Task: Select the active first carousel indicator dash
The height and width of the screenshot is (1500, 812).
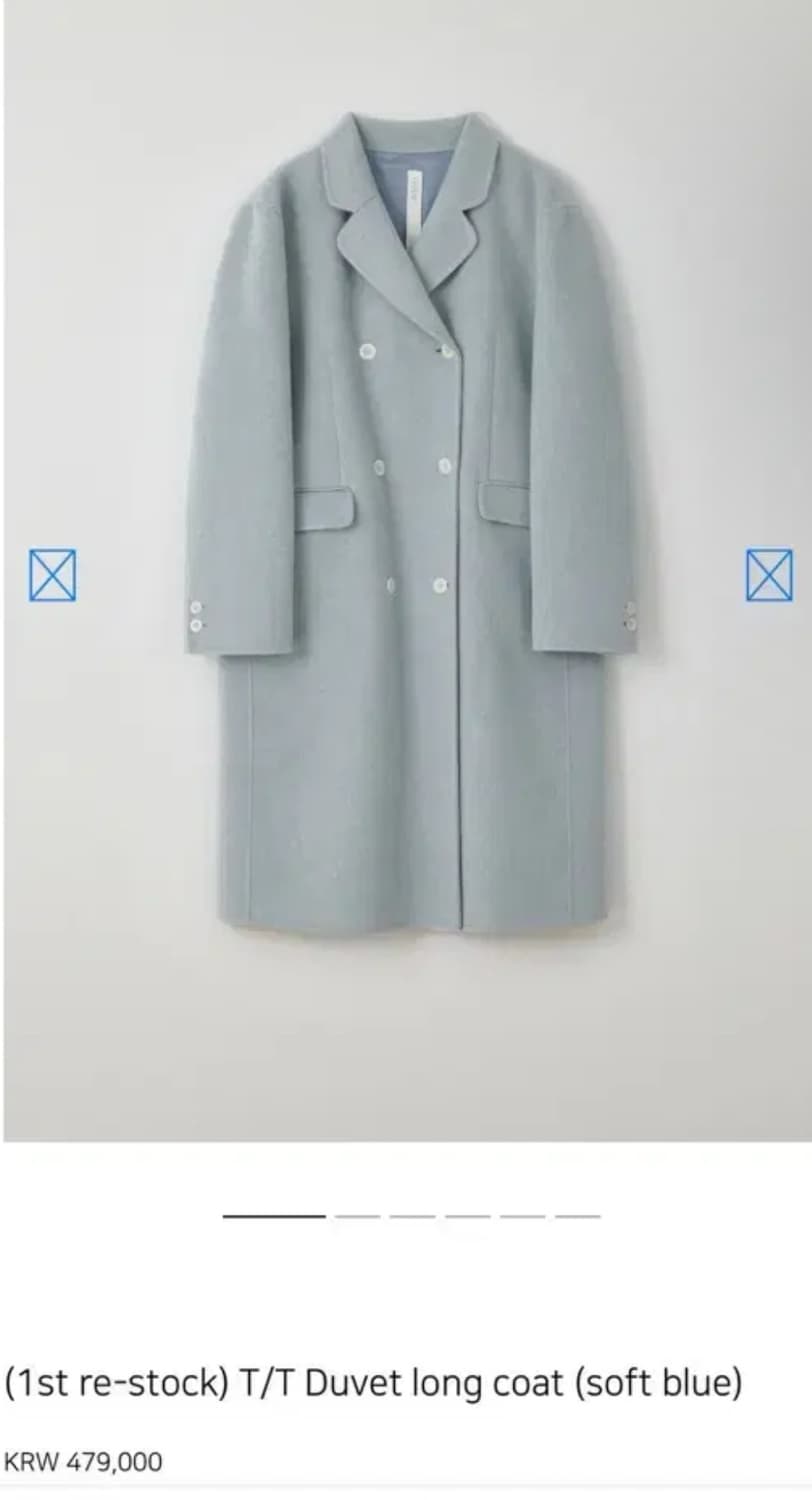Action: pyautogui.click(x=272, y=1217)
